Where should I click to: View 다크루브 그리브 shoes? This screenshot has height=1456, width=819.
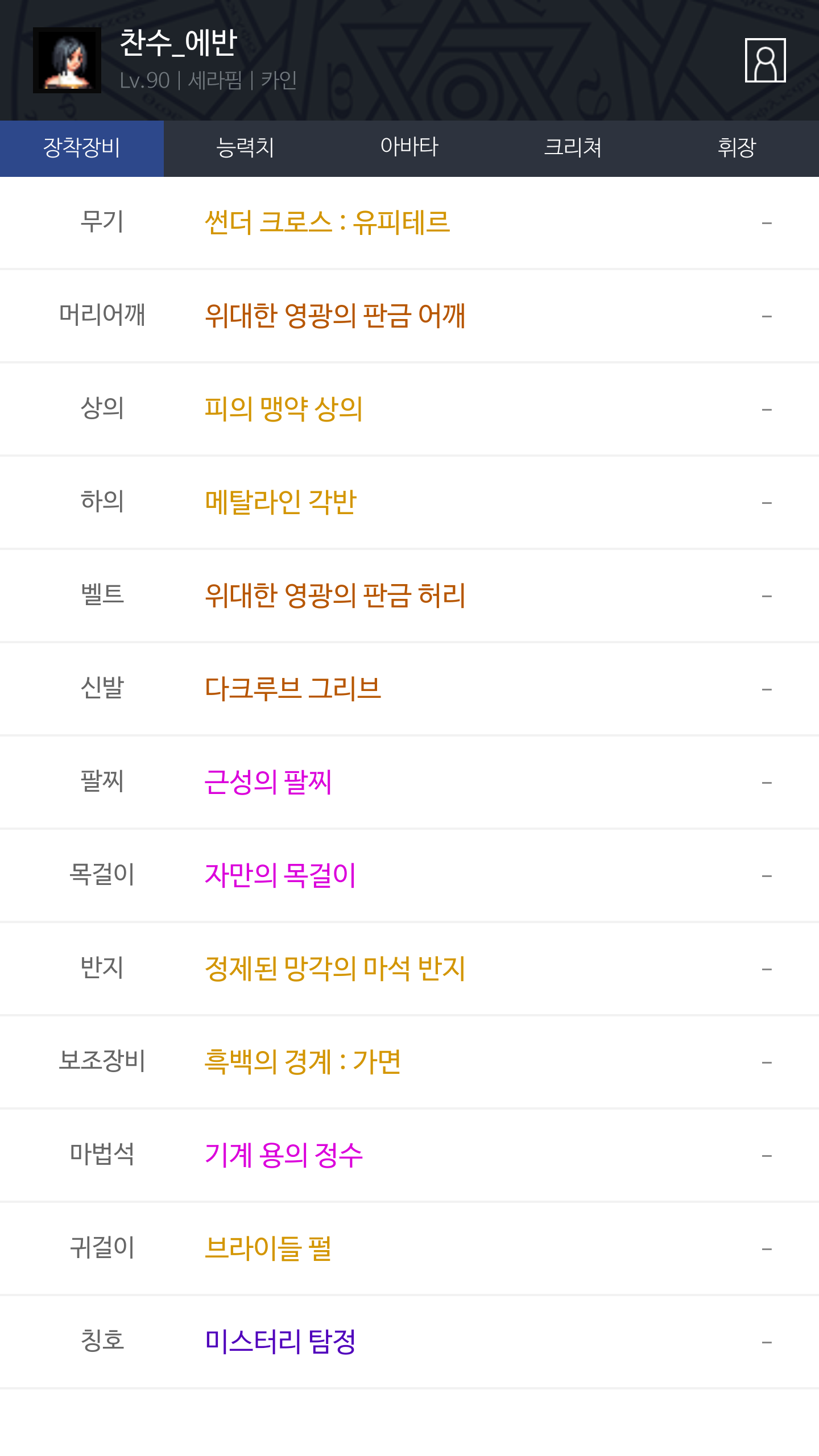coord(293,689)
